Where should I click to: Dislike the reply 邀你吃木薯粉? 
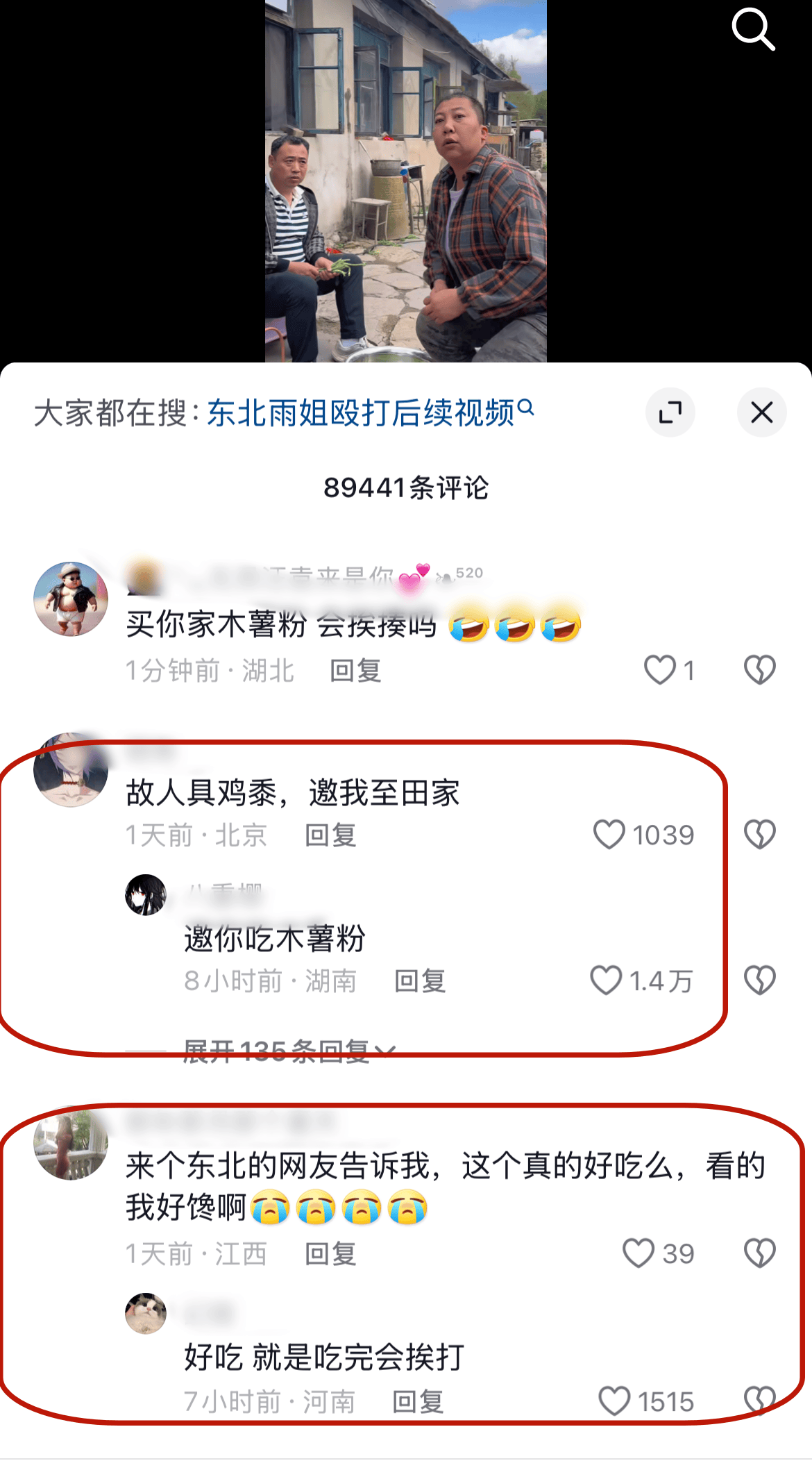(760, 980)
